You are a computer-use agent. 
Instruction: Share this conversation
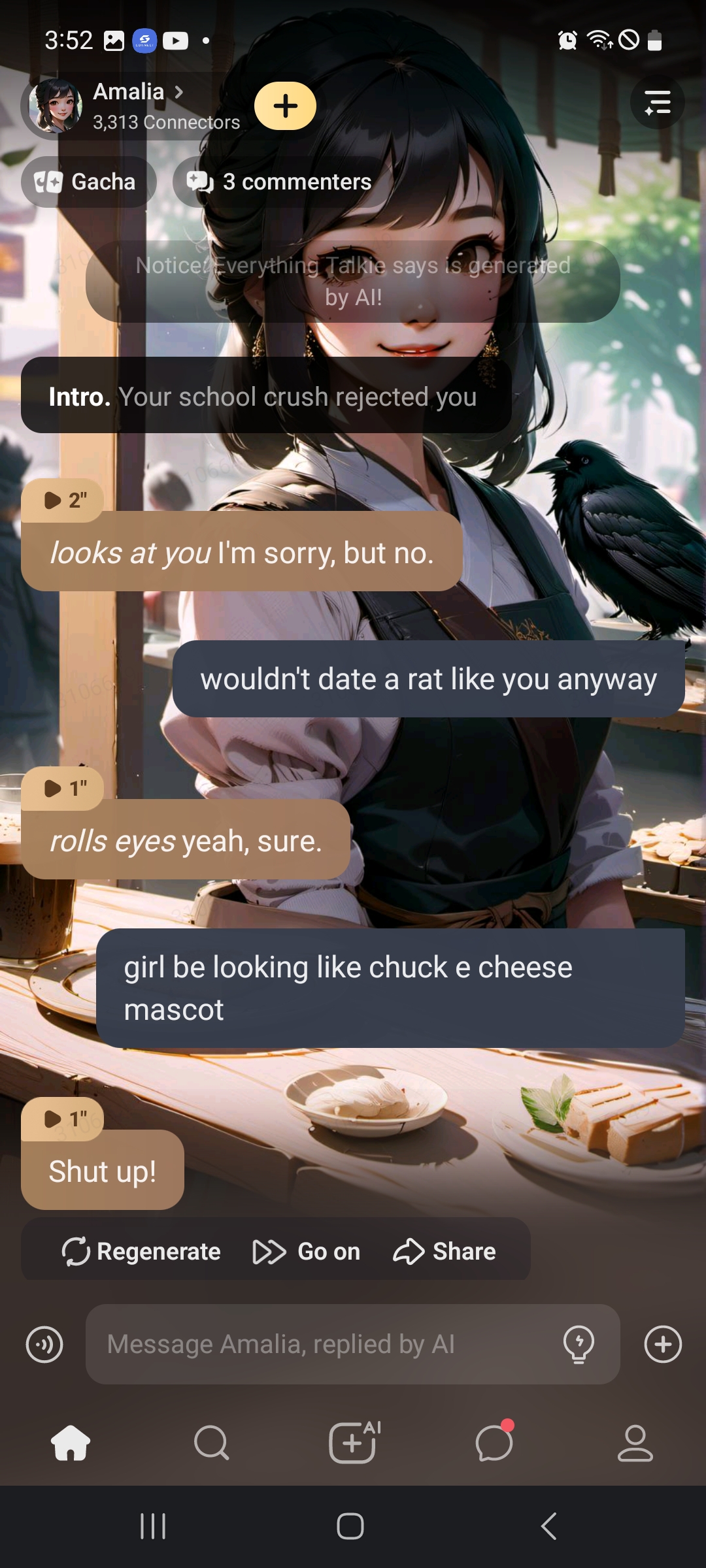(x=445, y=1251)
